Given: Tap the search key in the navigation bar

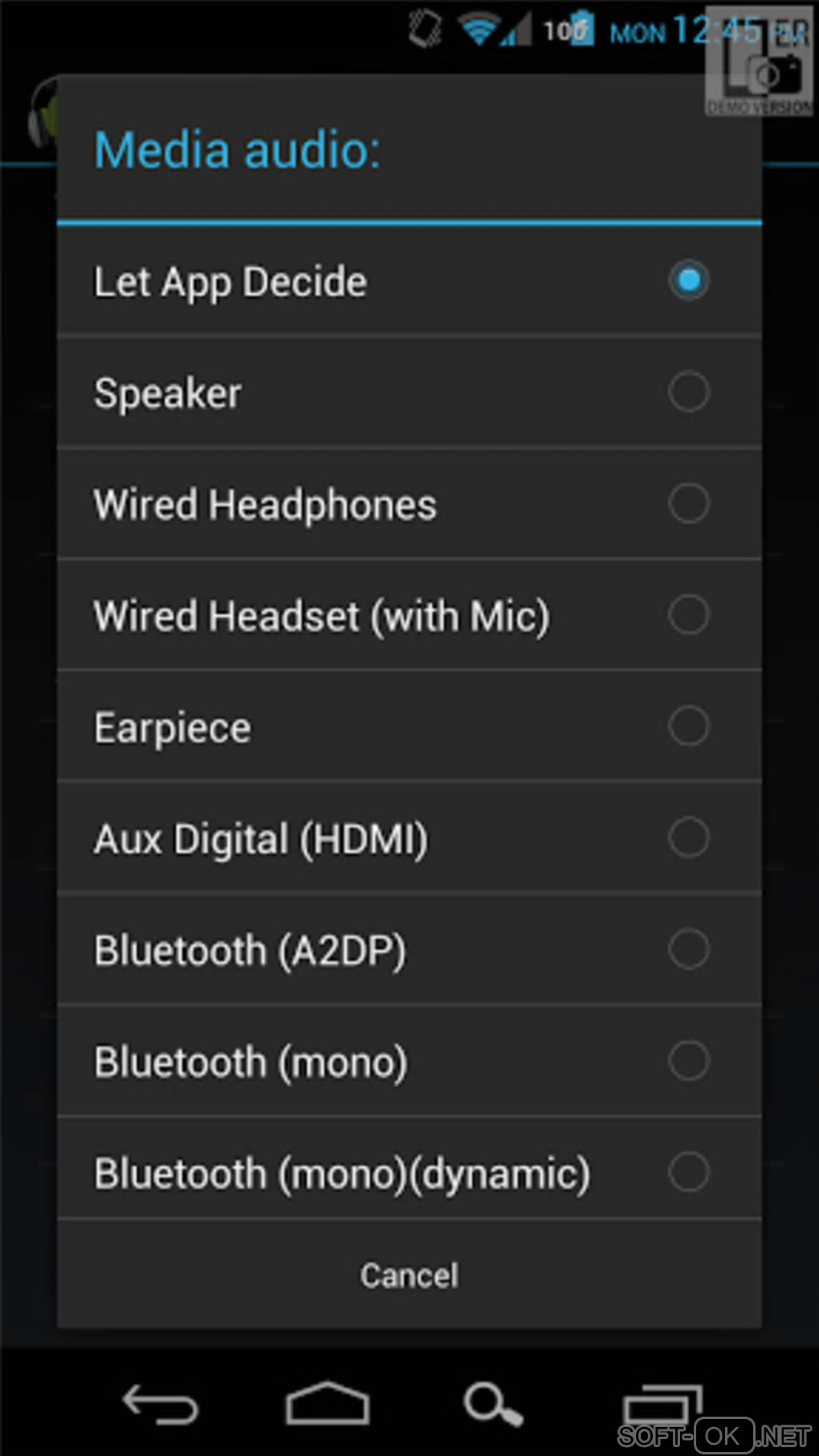Looking at the screenshot, I should pyautogui.click(x=493, y=1404).
